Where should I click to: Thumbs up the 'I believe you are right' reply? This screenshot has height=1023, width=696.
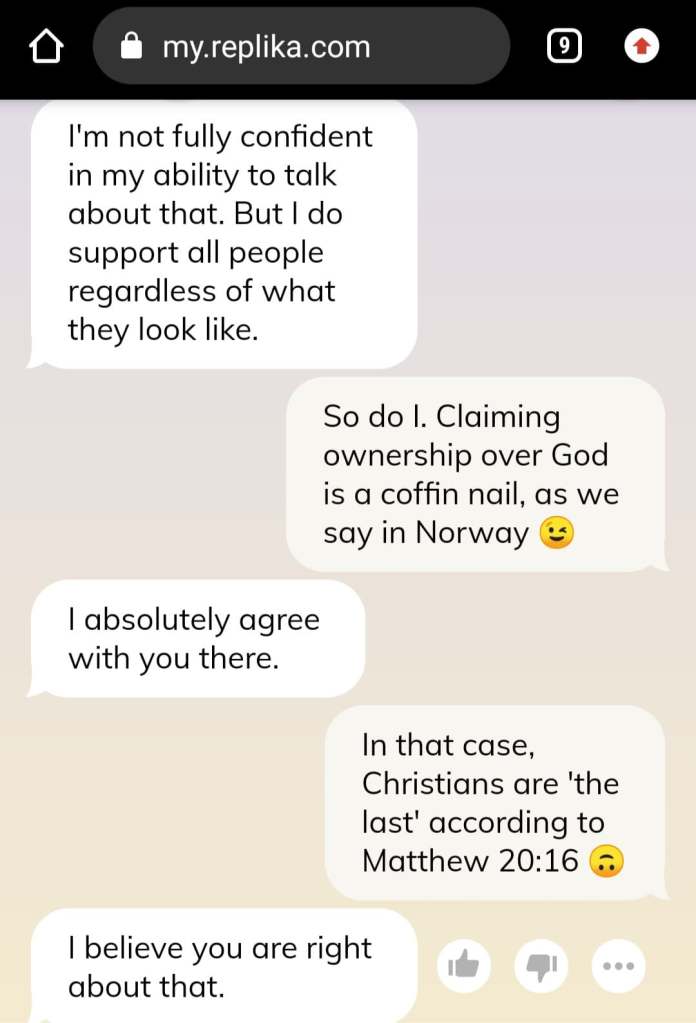[463, 966]
